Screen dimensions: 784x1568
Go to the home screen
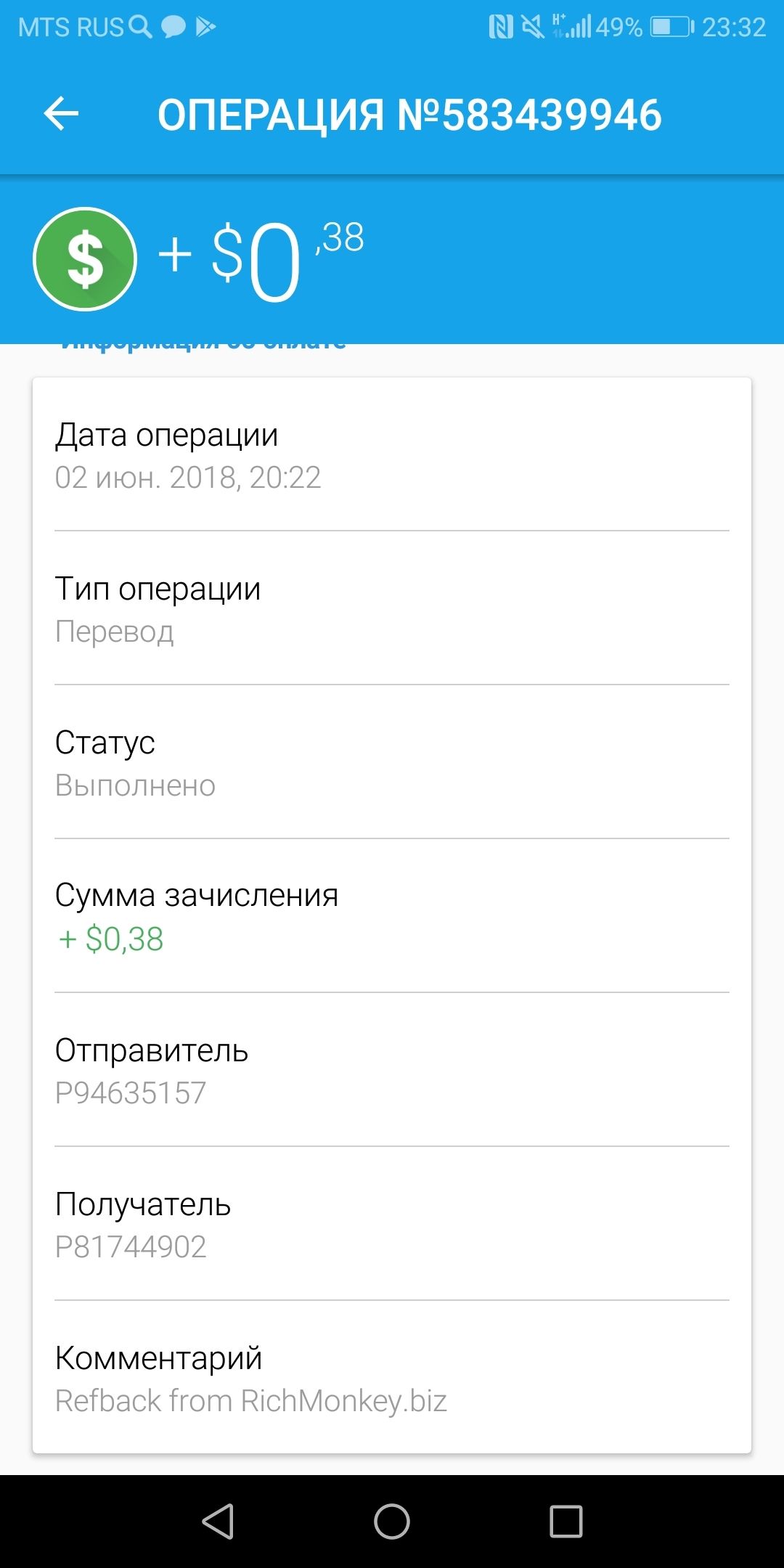tap(392, 1521)
